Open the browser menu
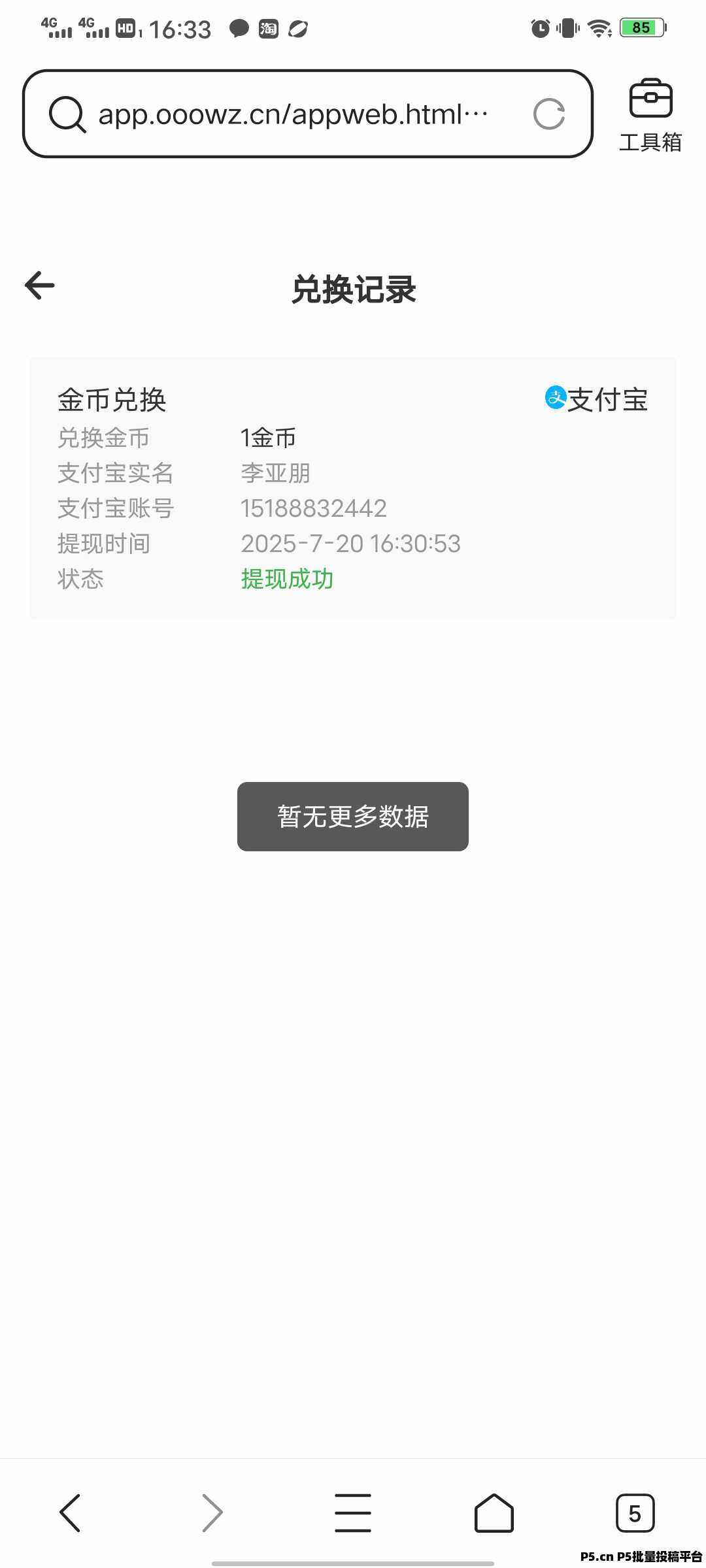 [353, 1512]
